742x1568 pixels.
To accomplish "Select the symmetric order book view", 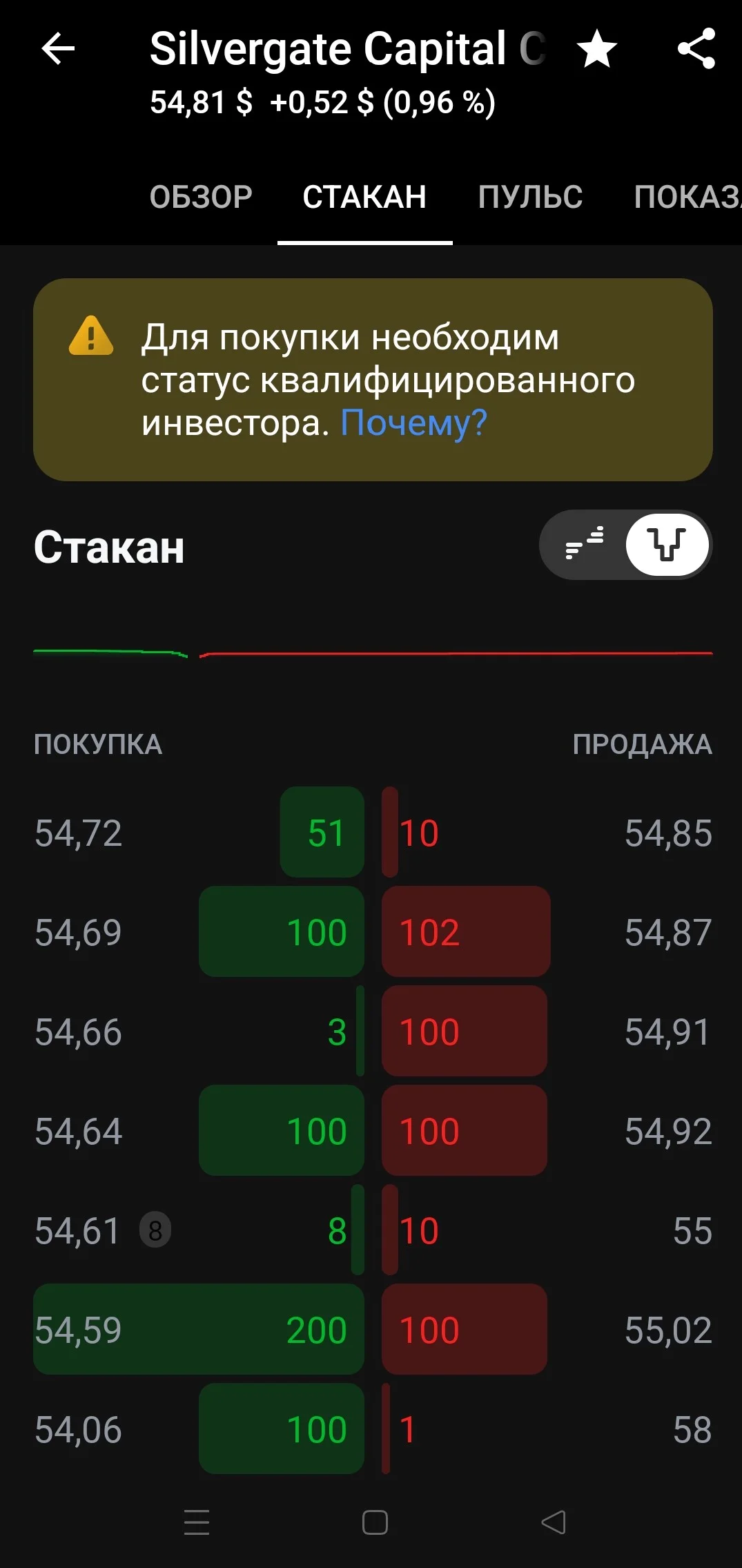I will tap(667, 544).
